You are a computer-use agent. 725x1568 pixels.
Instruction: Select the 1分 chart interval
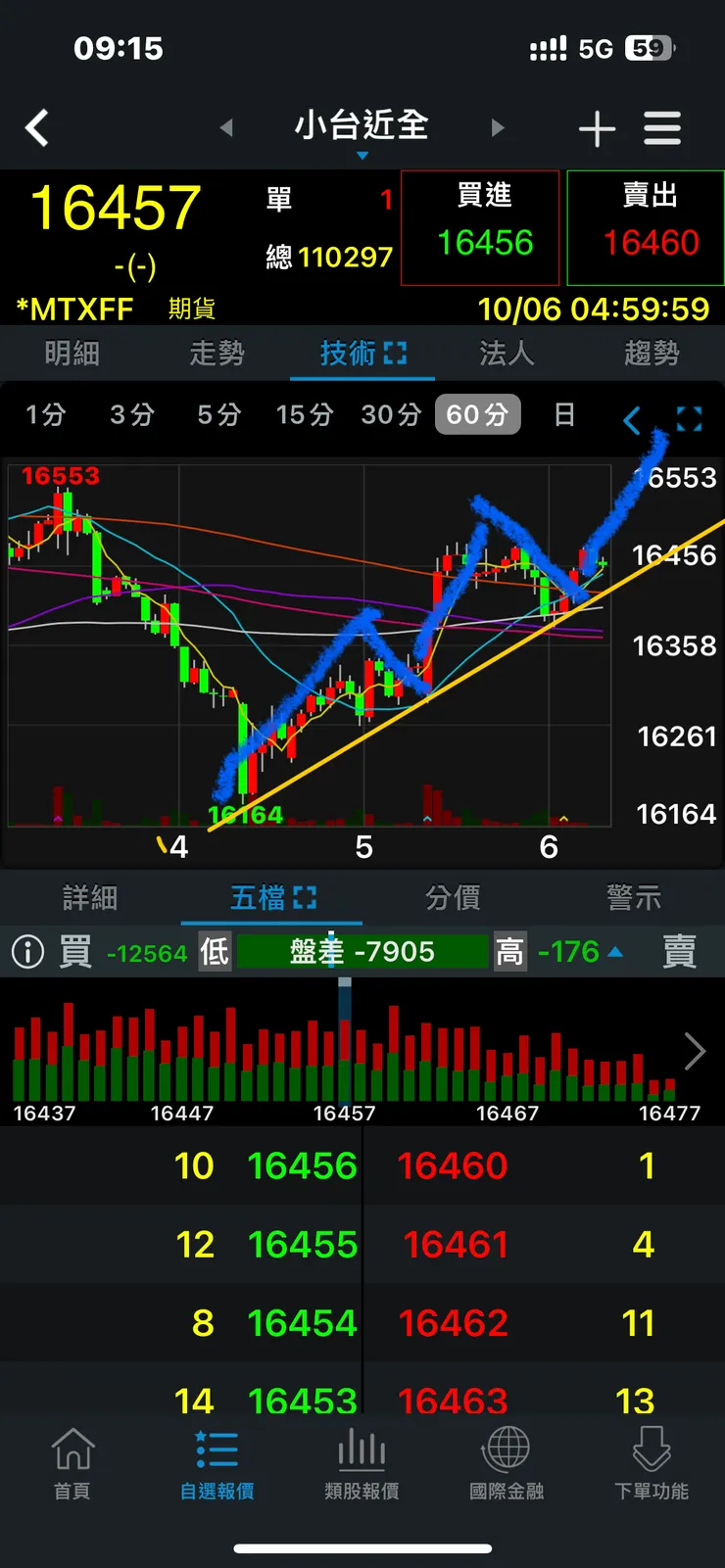pyautogui.click(x=46, y=415)
